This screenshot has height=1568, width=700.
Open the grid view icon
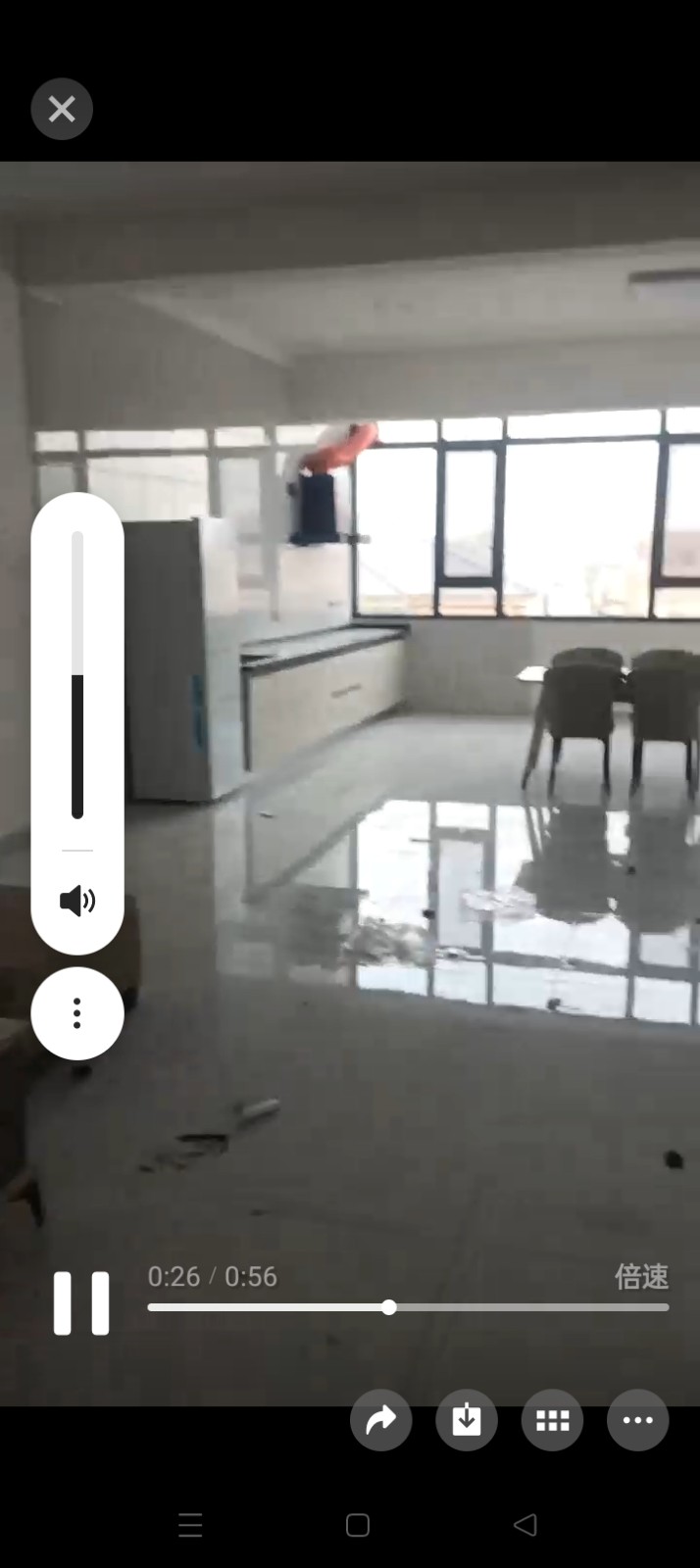552,1419
